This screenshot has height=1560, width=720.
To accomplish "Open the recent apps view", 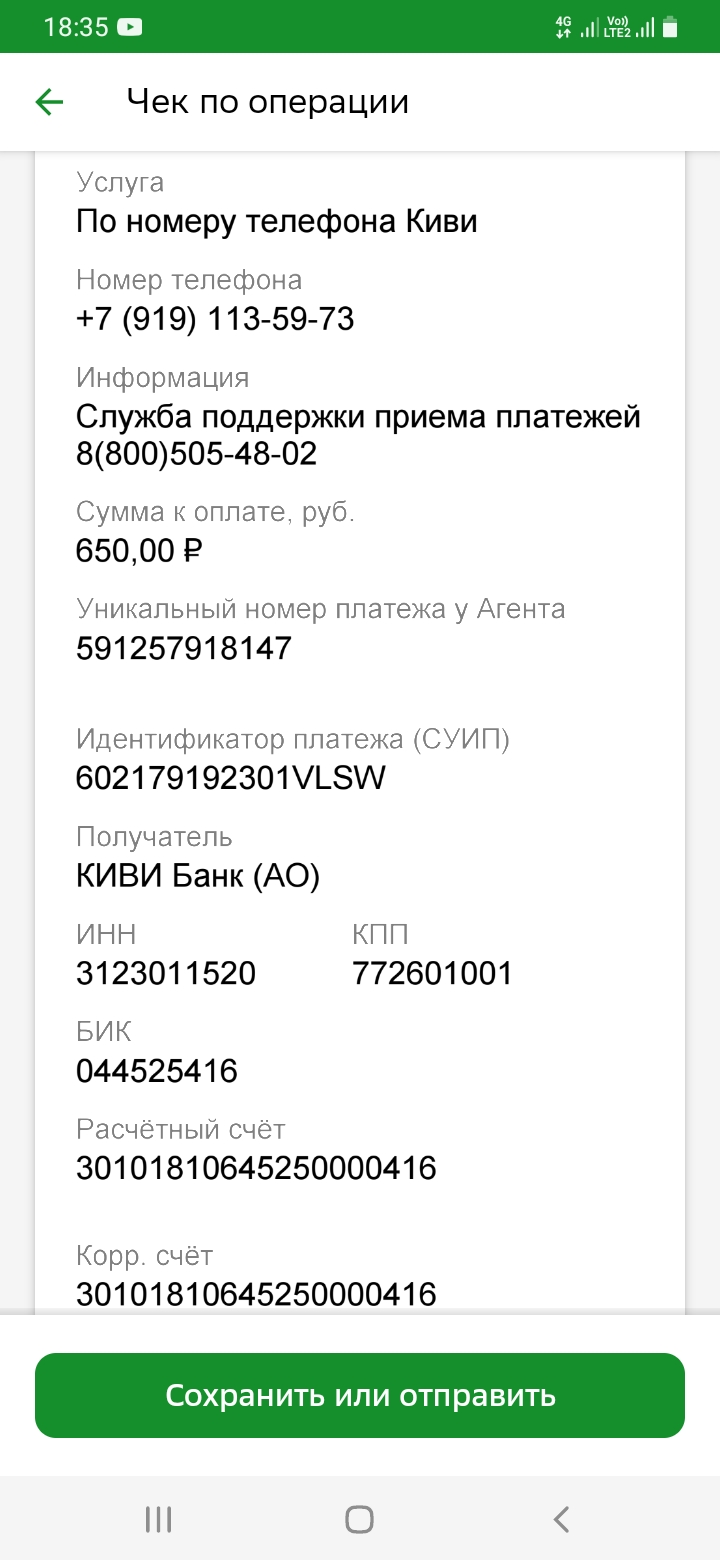I will click(158, 1519).
